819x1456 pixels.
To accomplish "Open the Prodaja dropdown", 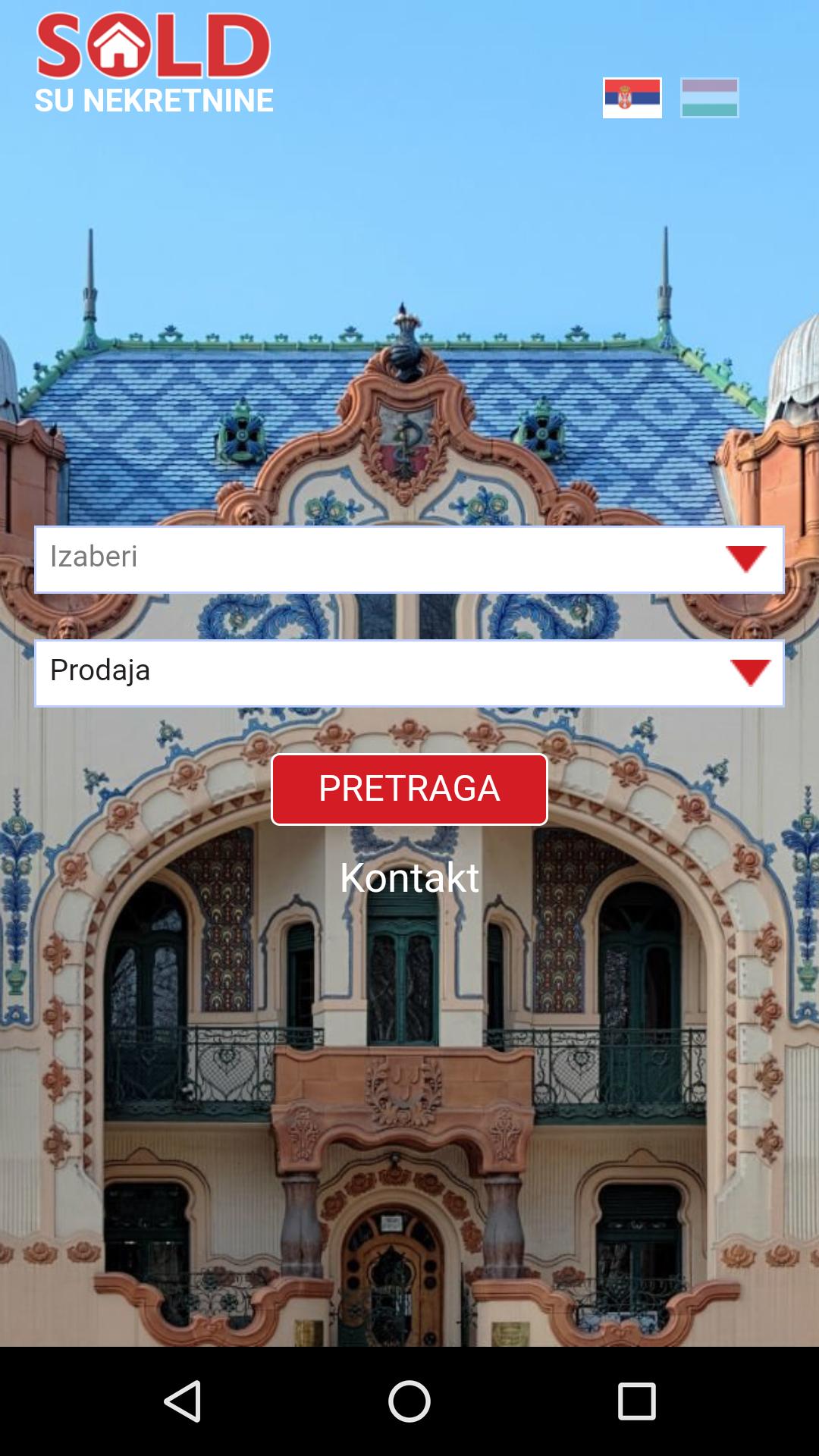I will [x=409, y=673].
